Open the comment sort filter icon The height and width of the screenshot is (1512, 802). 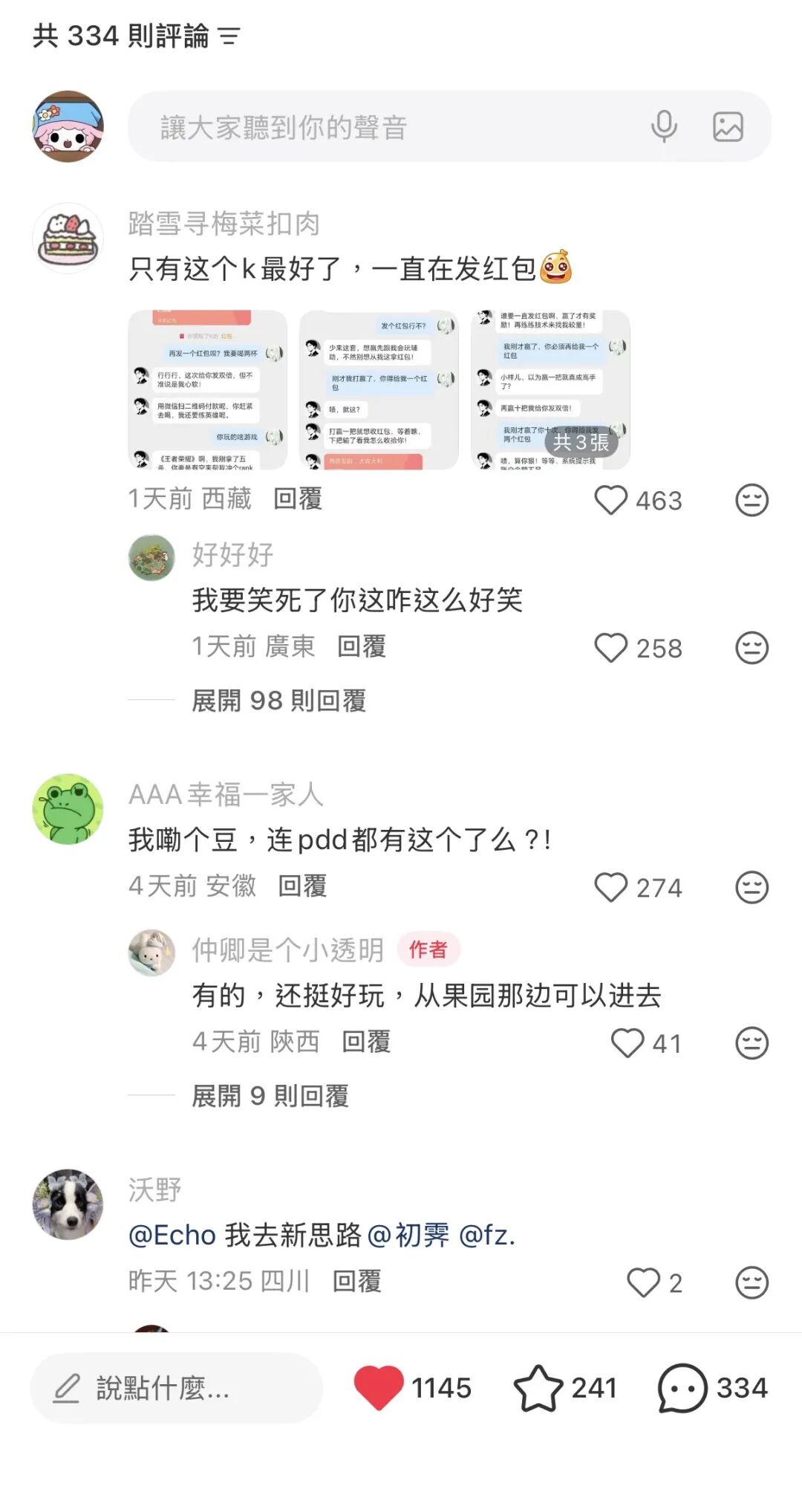click(229, 36)
